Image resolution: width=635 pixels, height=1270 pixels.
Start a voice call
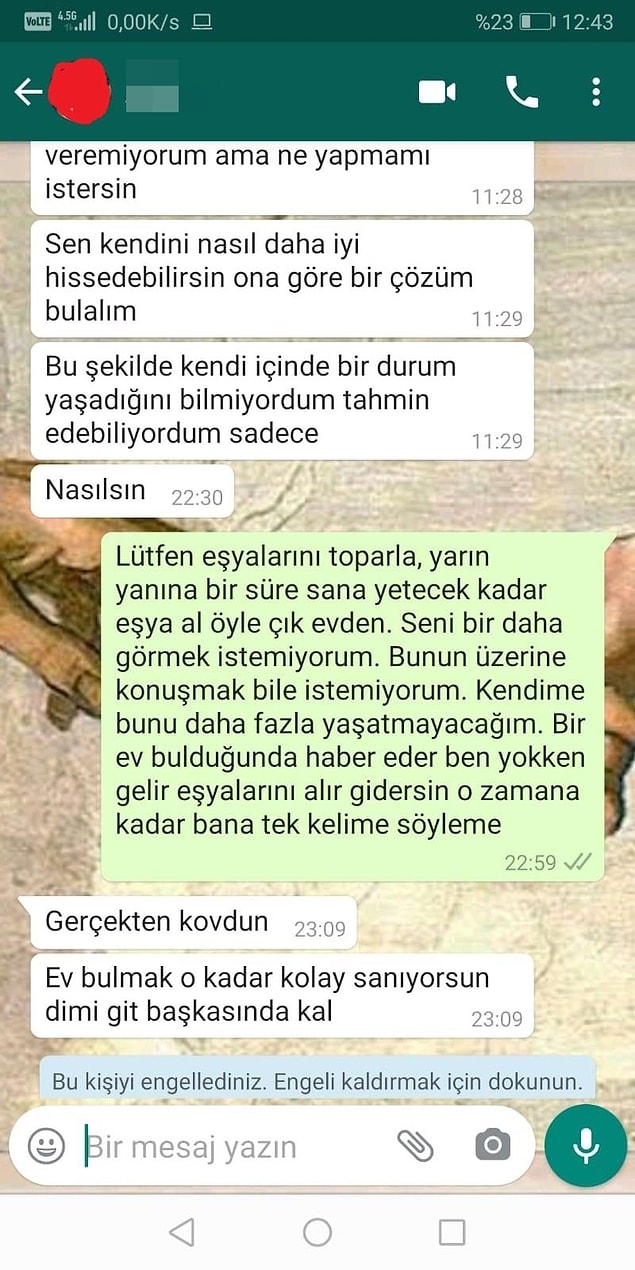522,93
